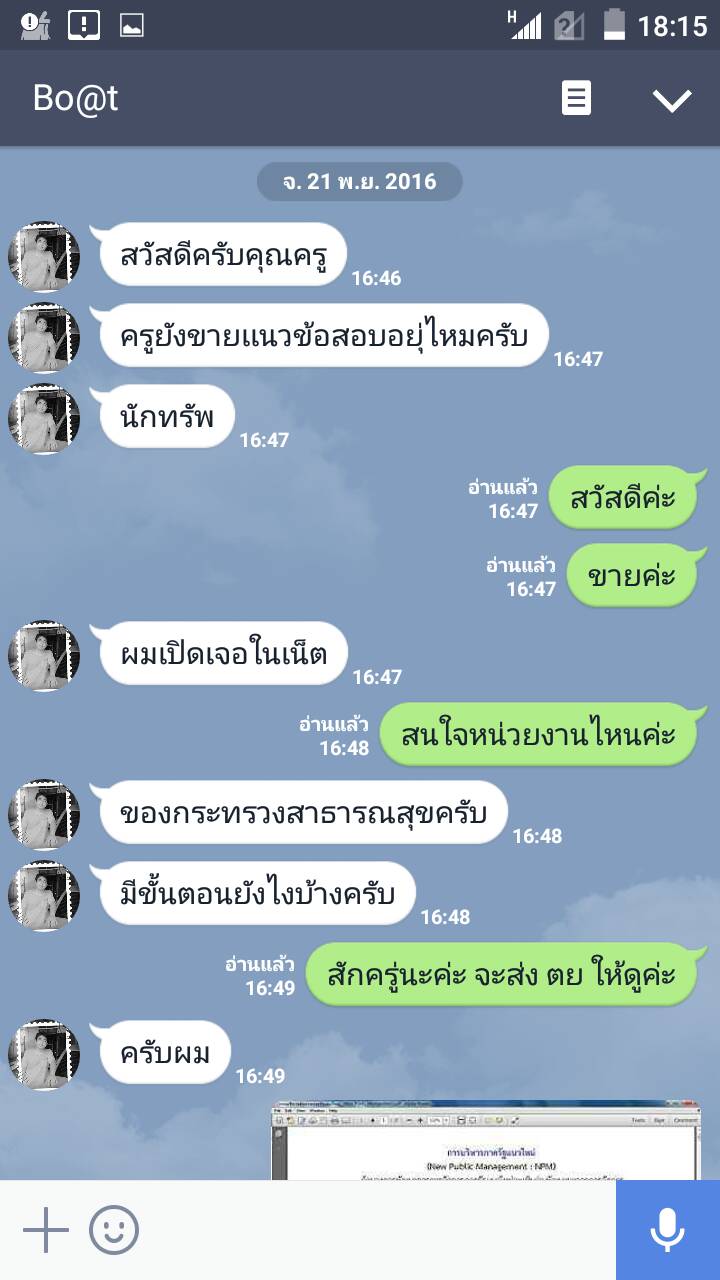Open the emoji sticker picker
The height and width of the screenshot is (1280, 720).
point(114,1230)
